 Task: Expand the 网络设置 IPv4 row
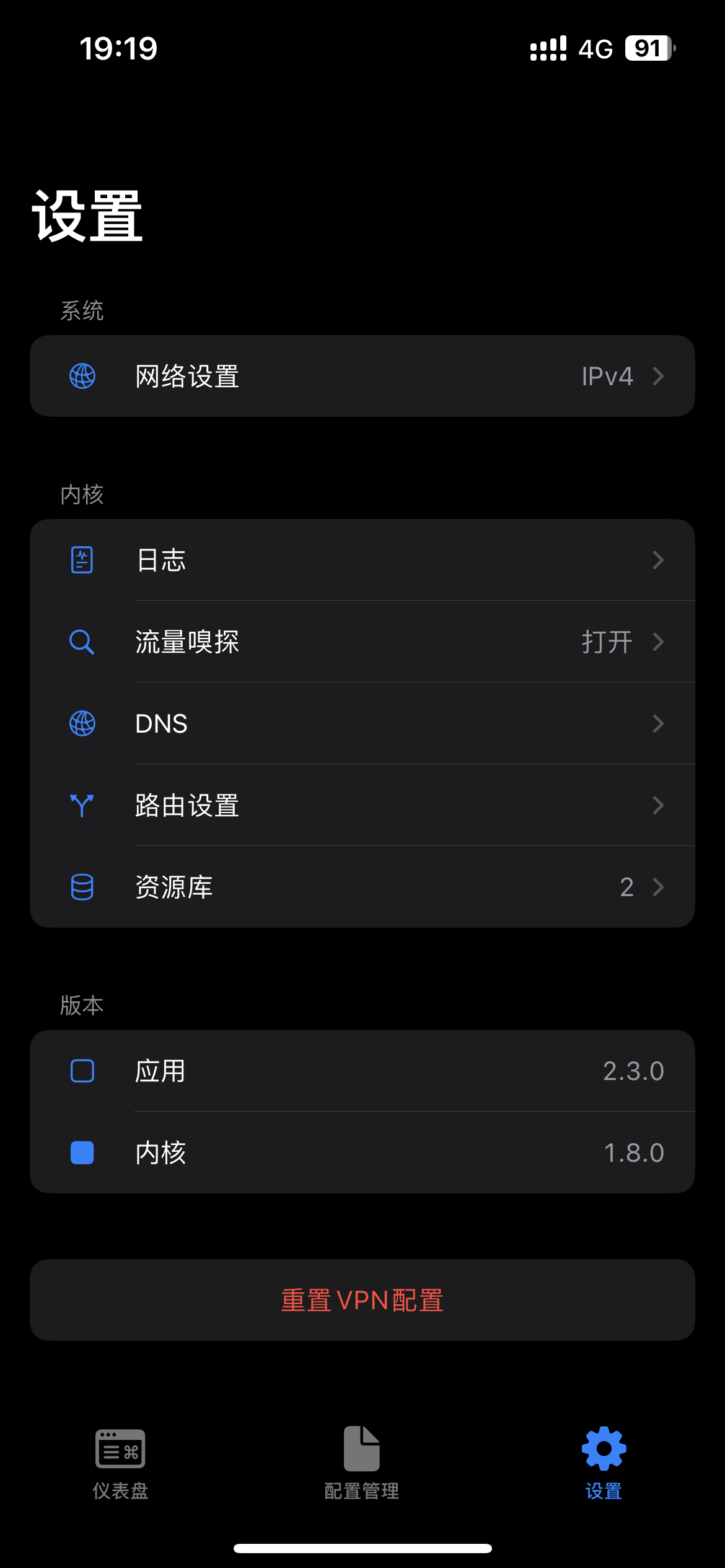click(362, 375)
